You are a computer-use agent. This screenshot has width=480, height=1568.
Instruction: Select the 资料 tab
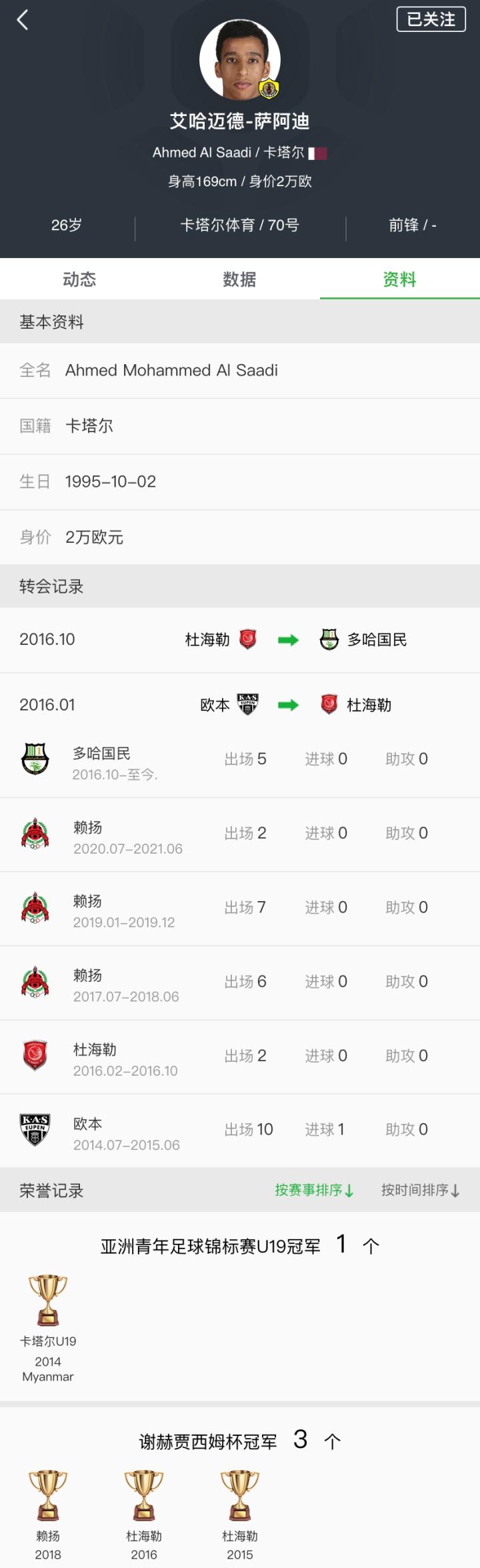click(399, 279)
